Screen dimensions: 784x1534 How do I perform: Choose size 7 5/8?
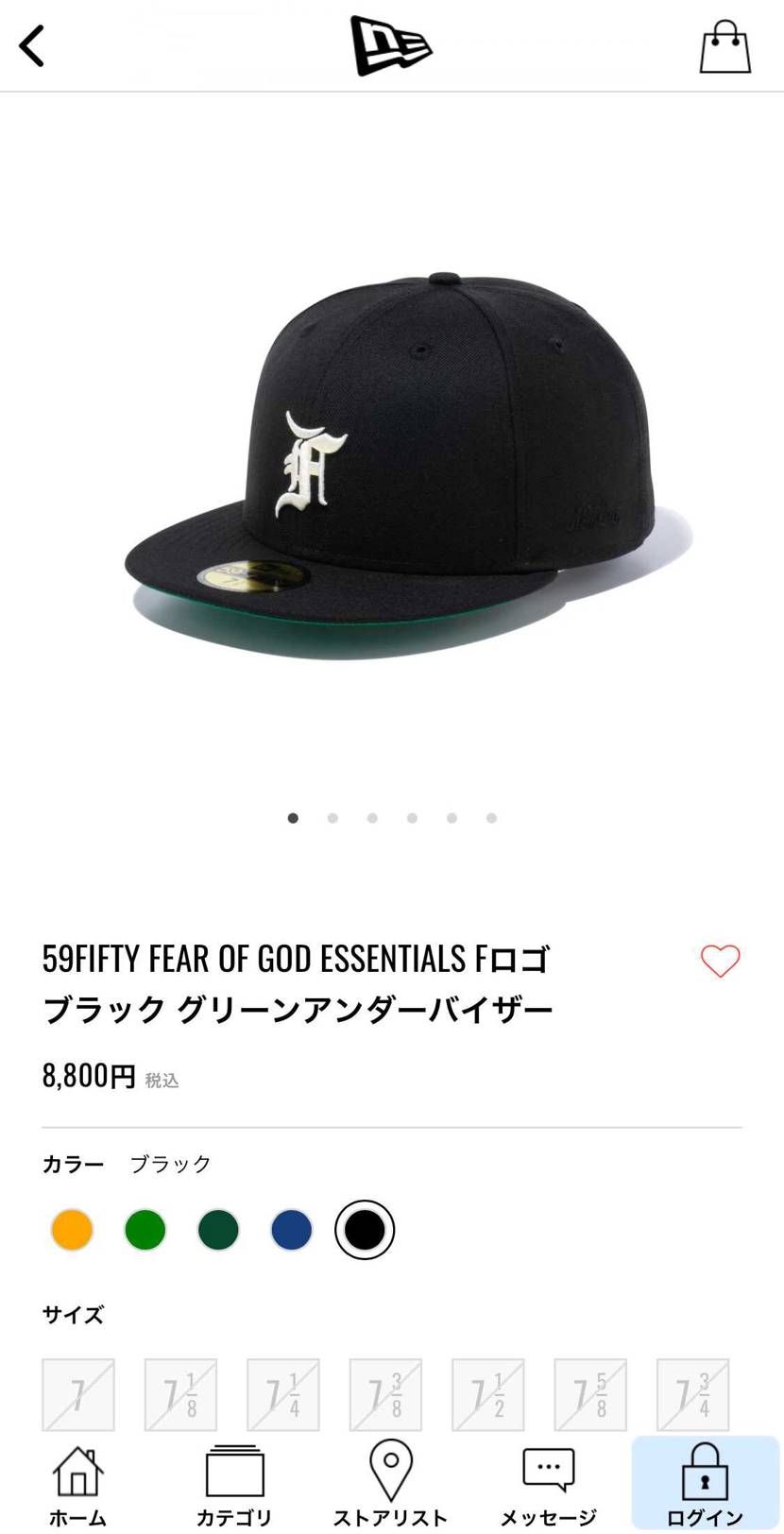(x=590, y=1394)
